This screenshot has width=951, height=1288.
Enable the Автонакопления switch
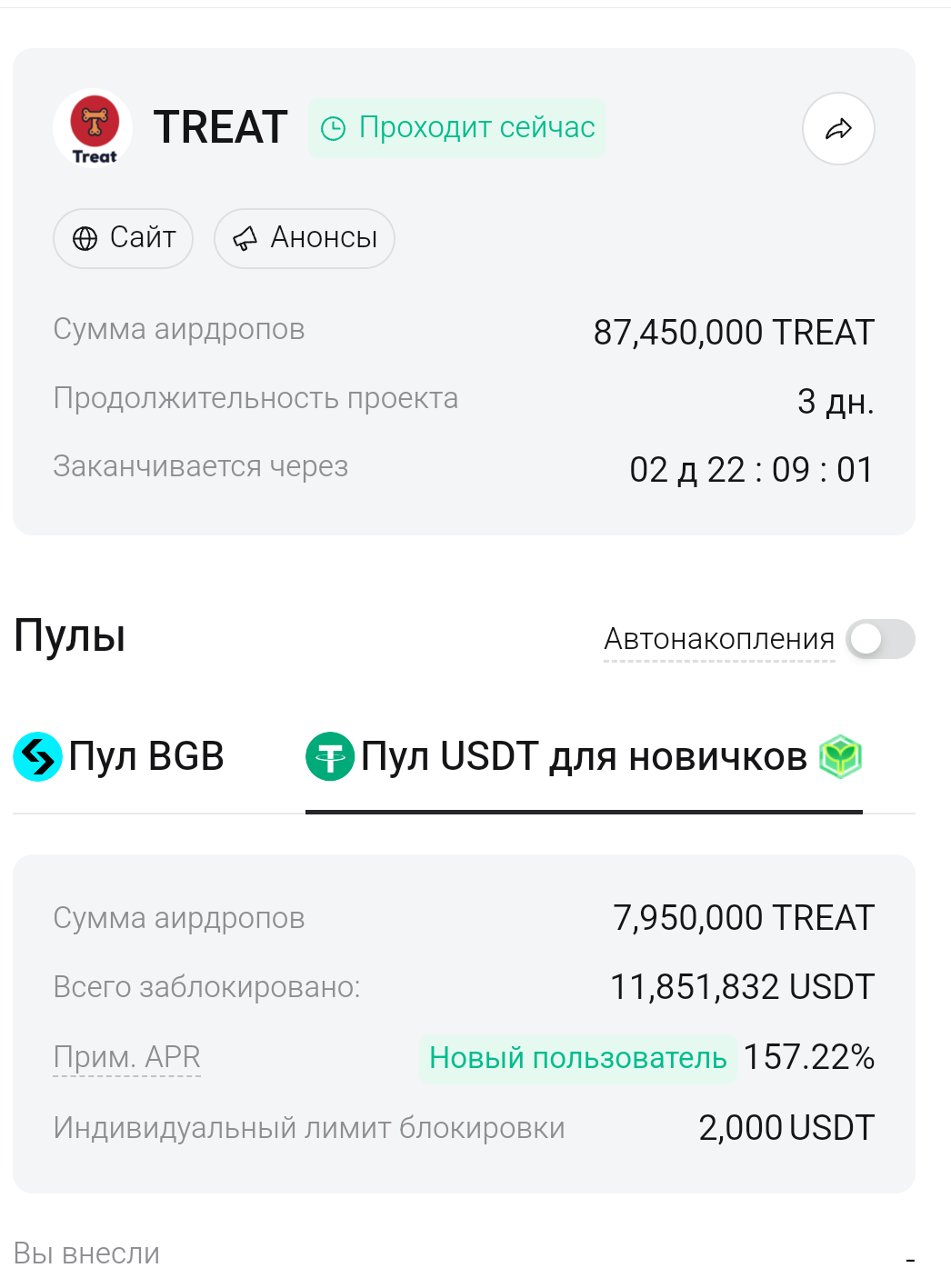click(879, 639)
